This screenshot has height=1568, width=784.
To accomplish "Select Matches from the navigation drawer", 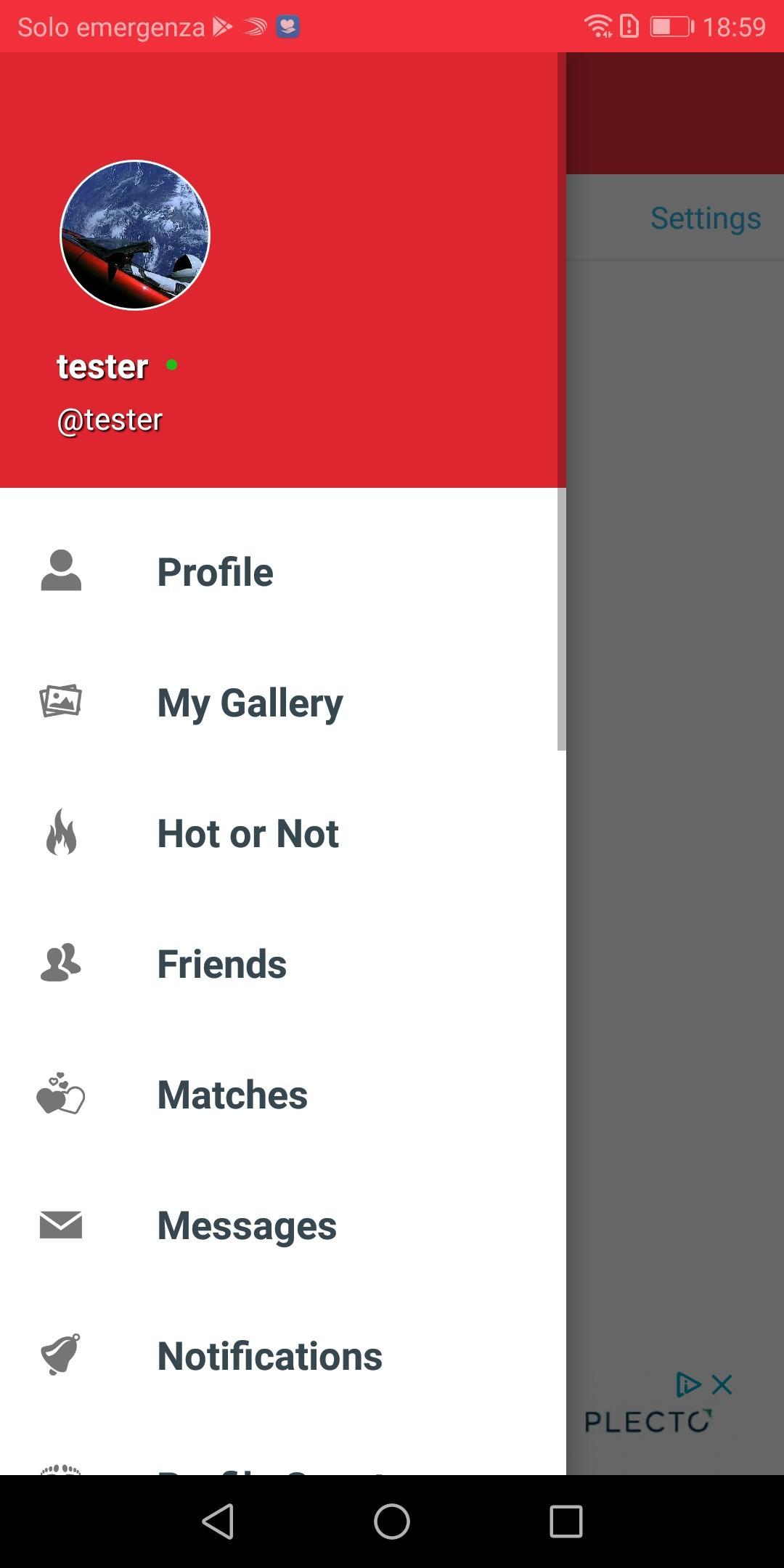I will pos(231,1095).
